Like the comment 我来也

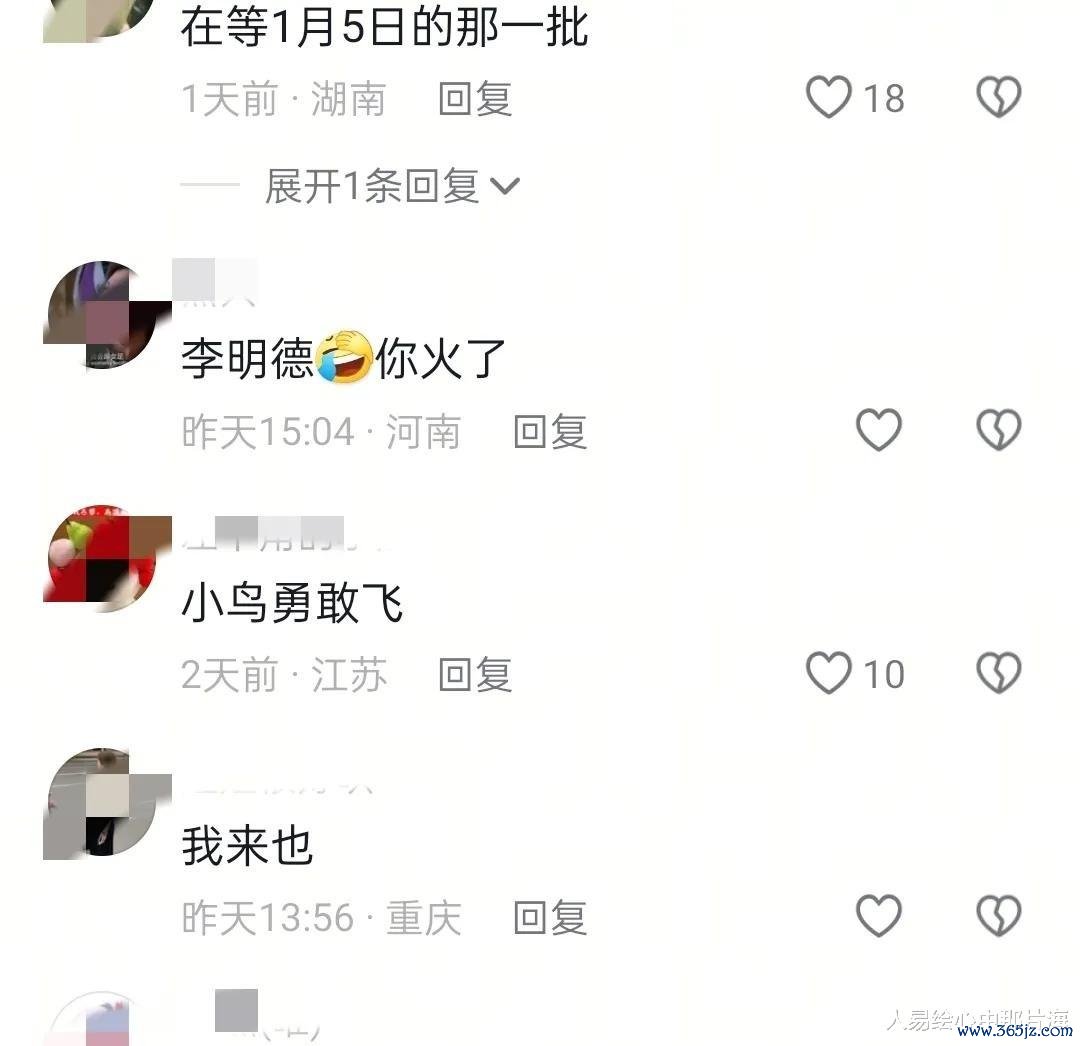pos(879,915)
